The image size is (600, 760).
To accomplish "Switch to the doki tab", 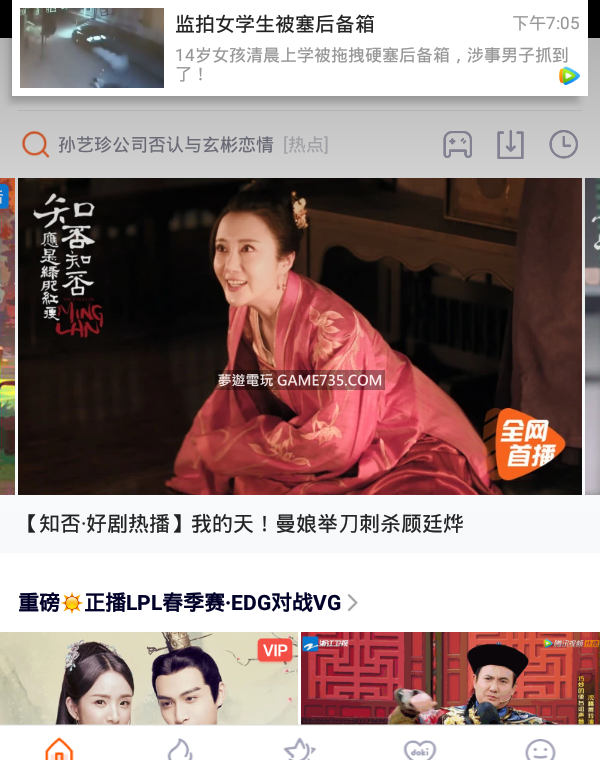I will (419, 748).
